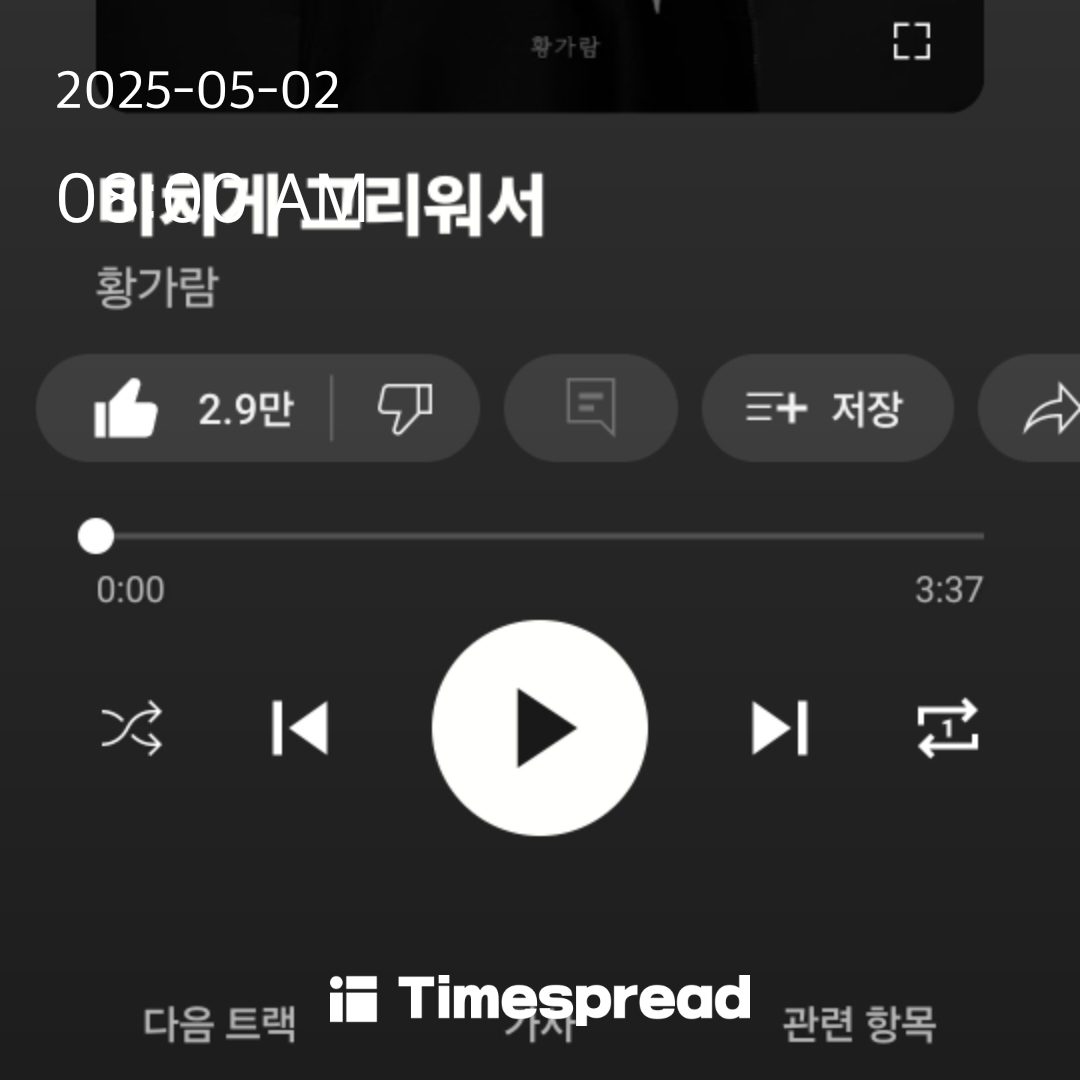Tap the playback progress bar
The image size is (1080, 1080).
click(x=540, y=536)
